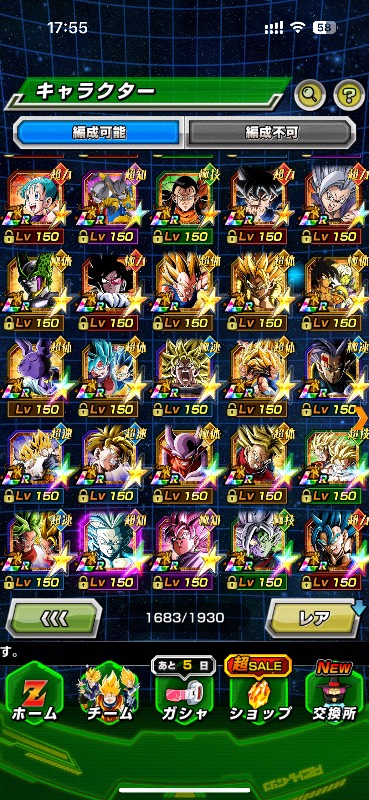Viewport: 369px width, 800px height.
Task: Open the ショップ menu
Action: (x=260, y=695)
